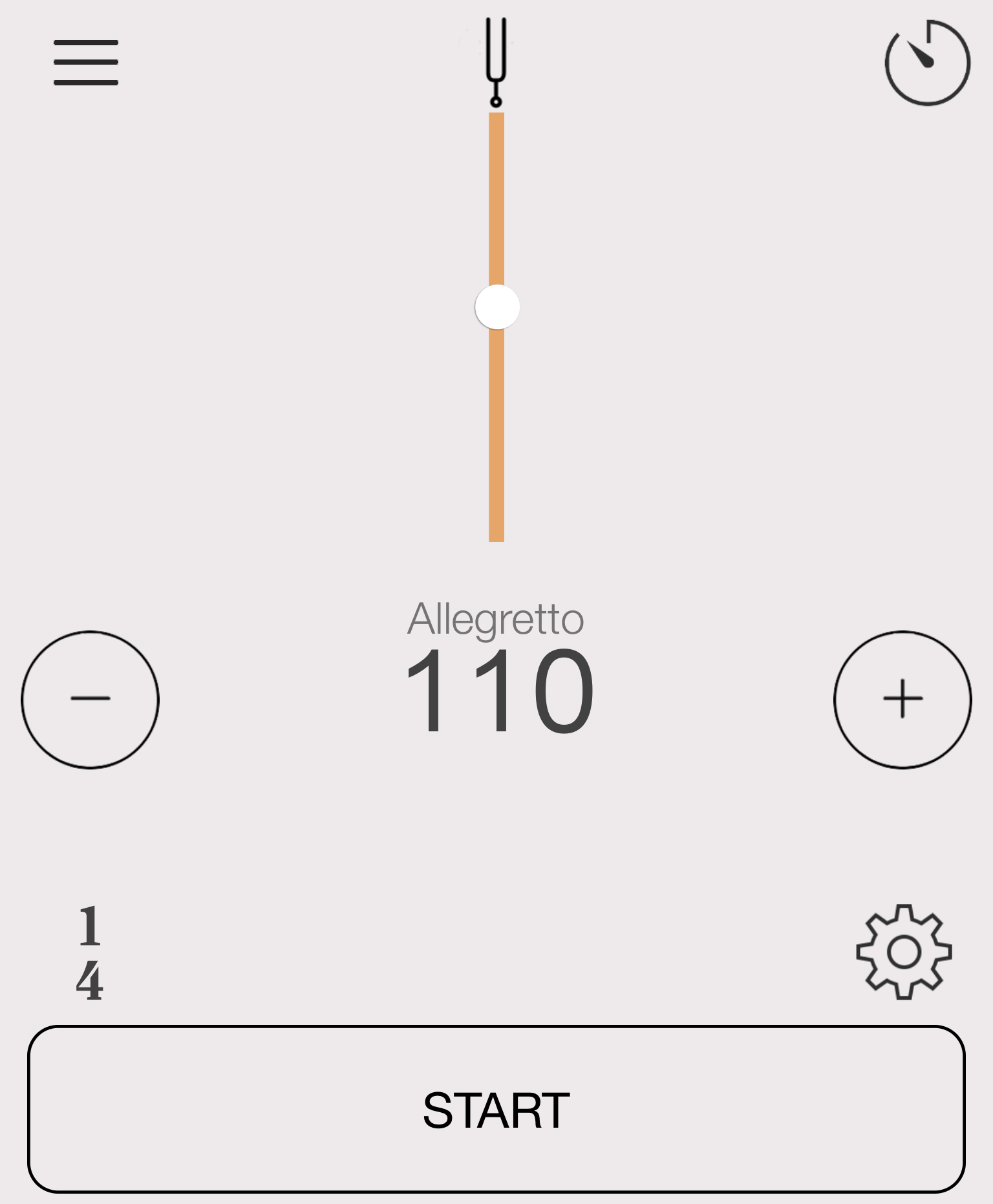Tap the tempo slider handle
The height and width of the screenshot is (1204, 993).
(x=496, y=307)
